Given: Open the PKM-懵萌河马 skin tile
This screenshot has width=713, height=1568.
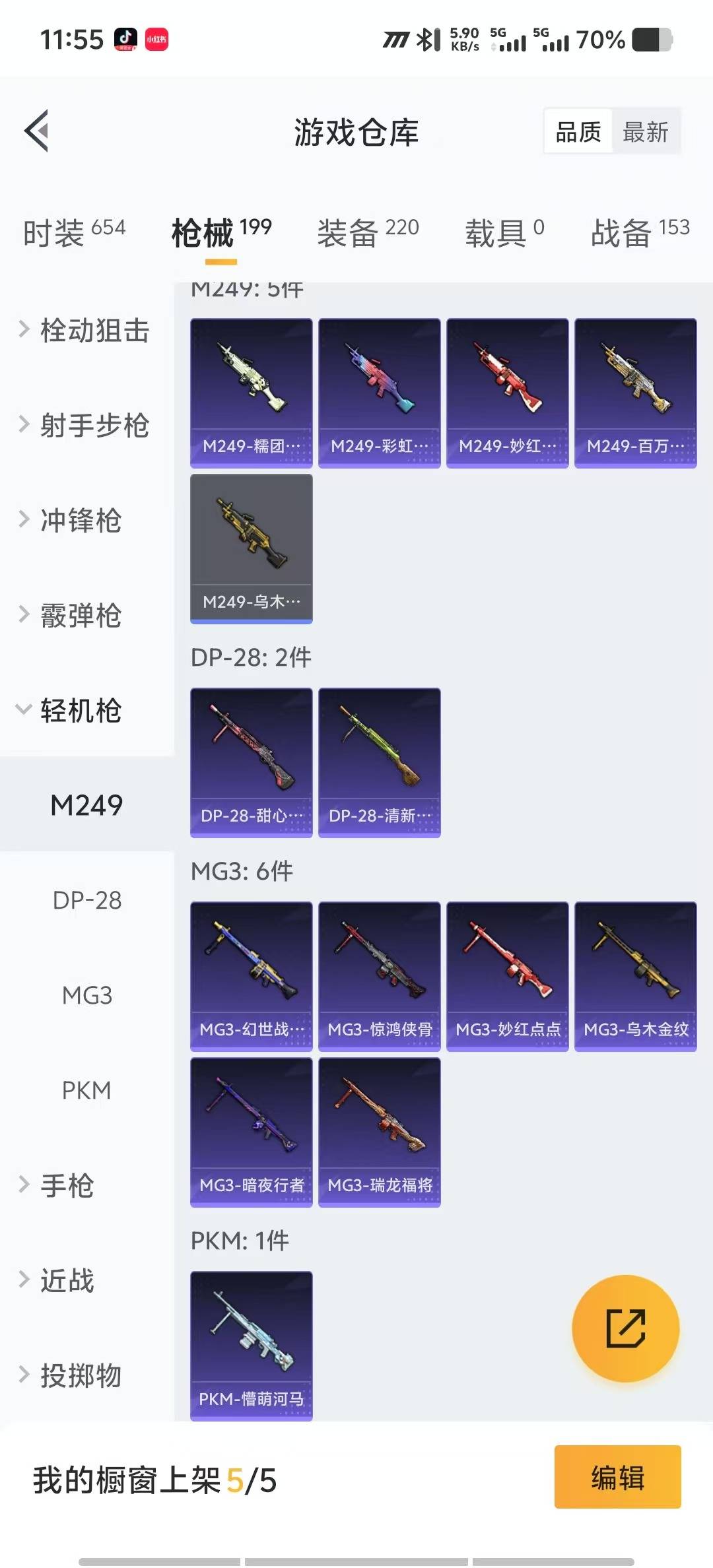Looking at the screenshot, I should [x=251, y=1345].
